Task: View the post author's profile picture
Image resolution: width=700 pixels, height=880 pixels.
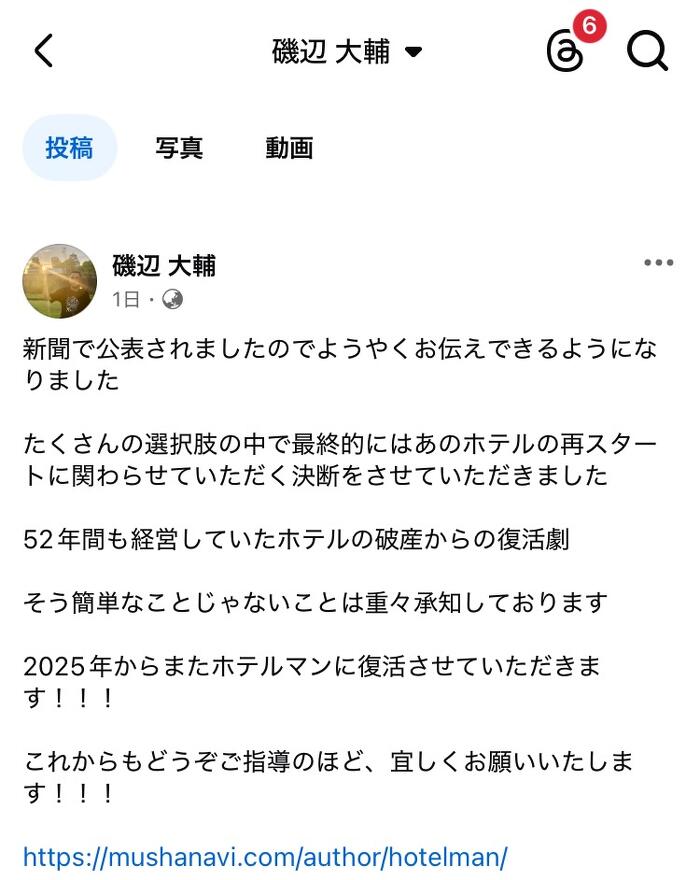Action: [x=60, y=280]
